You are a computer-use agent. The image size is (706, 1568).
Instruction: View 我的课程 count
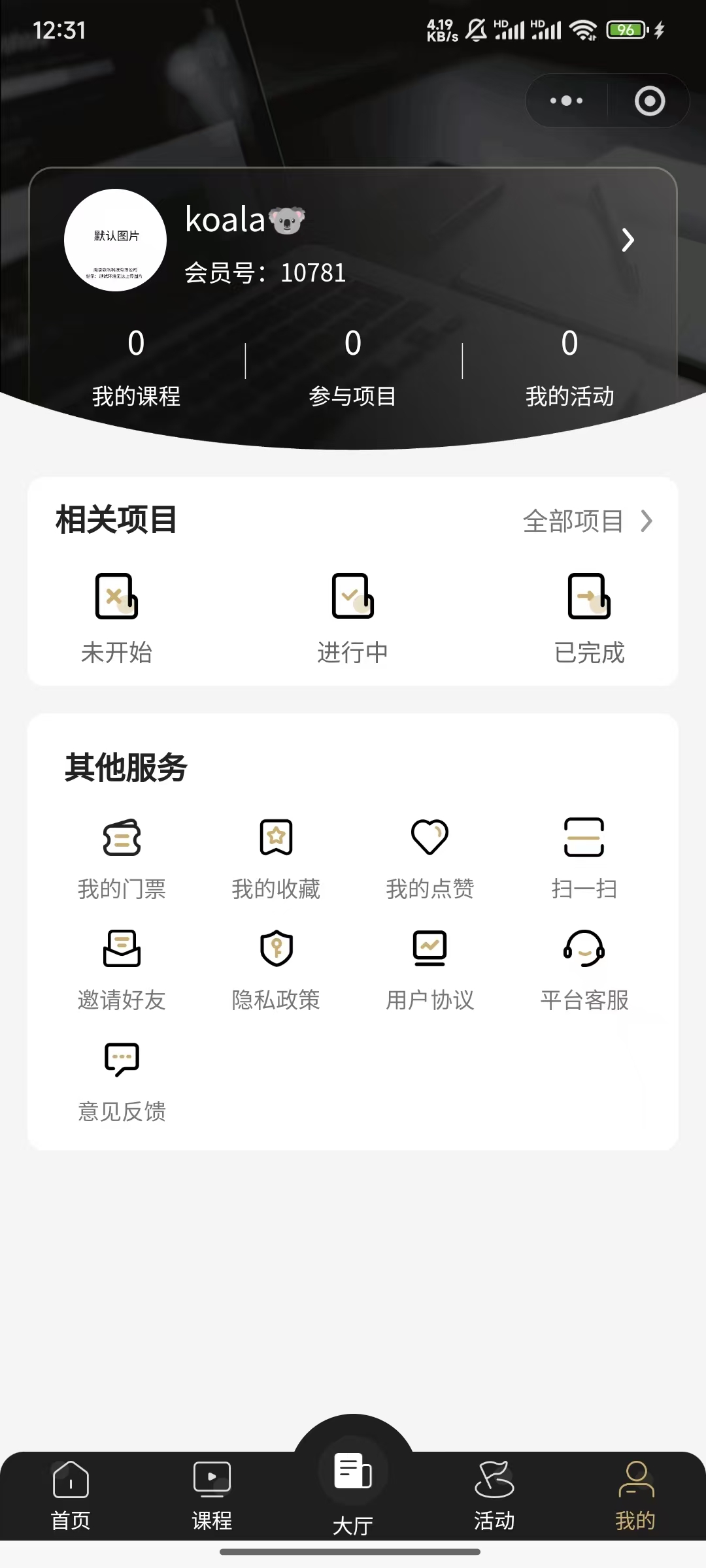[x=136, y=366]
